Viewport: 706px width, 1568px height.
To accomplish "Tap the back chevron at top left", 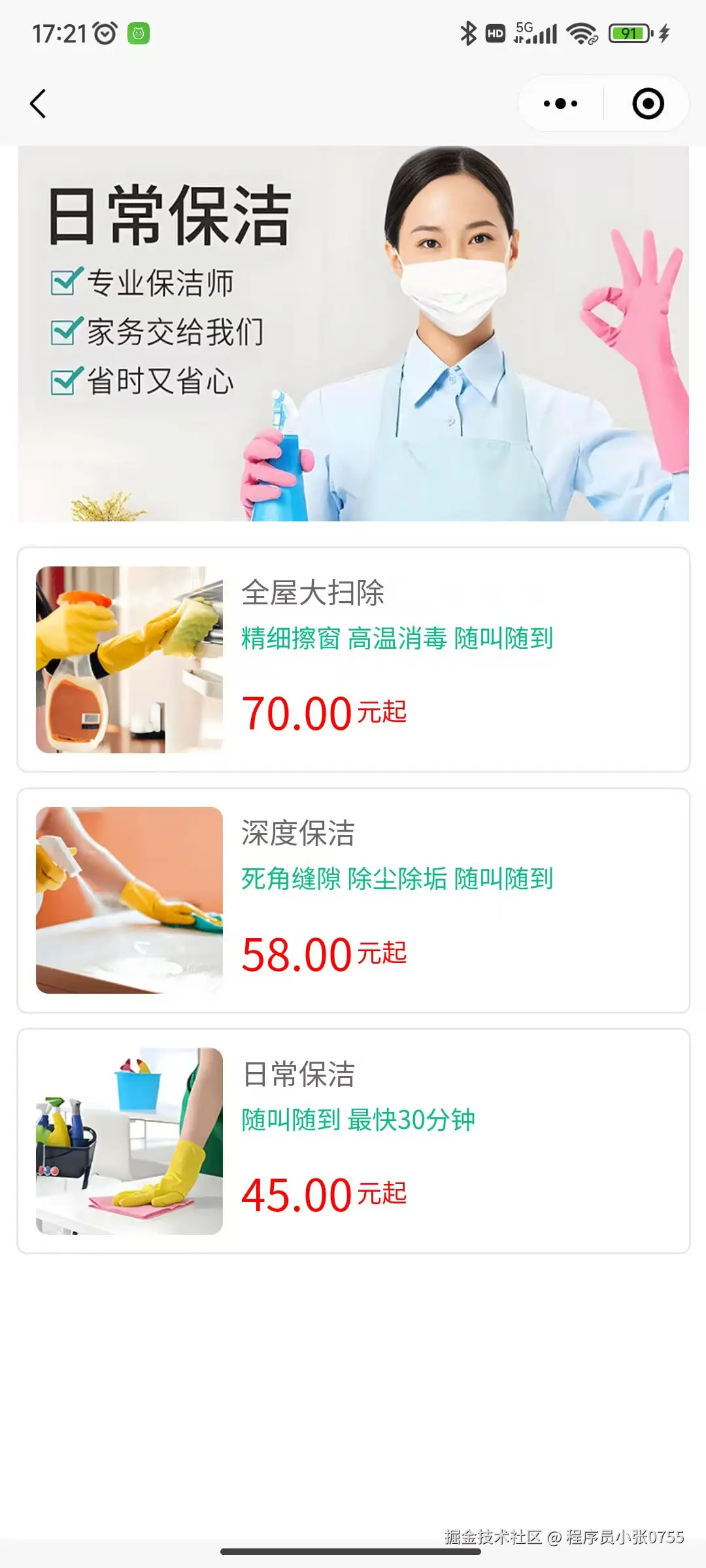I will pos(37,103).
